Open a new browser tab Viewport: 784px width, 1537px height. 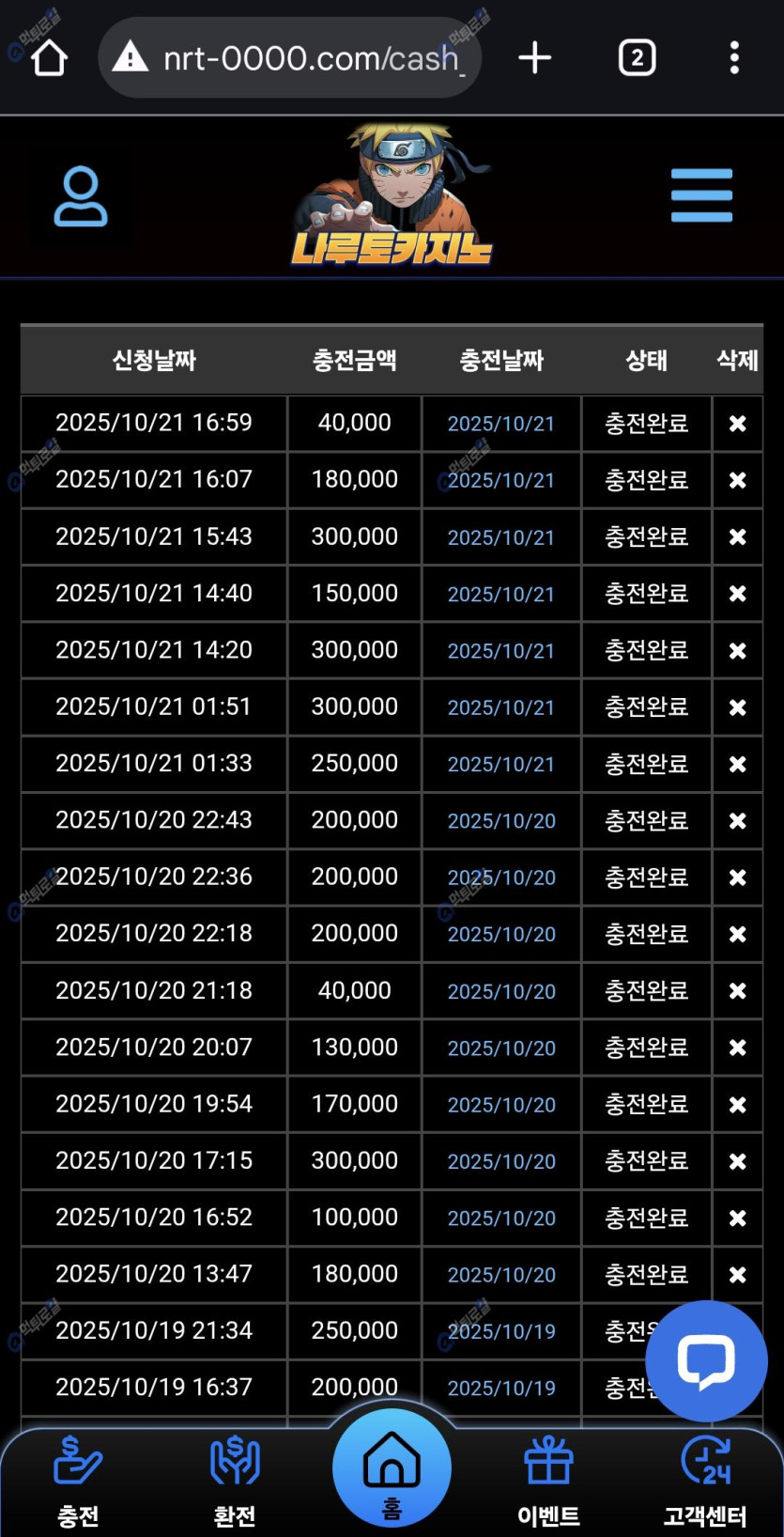(x=534, y=58)
